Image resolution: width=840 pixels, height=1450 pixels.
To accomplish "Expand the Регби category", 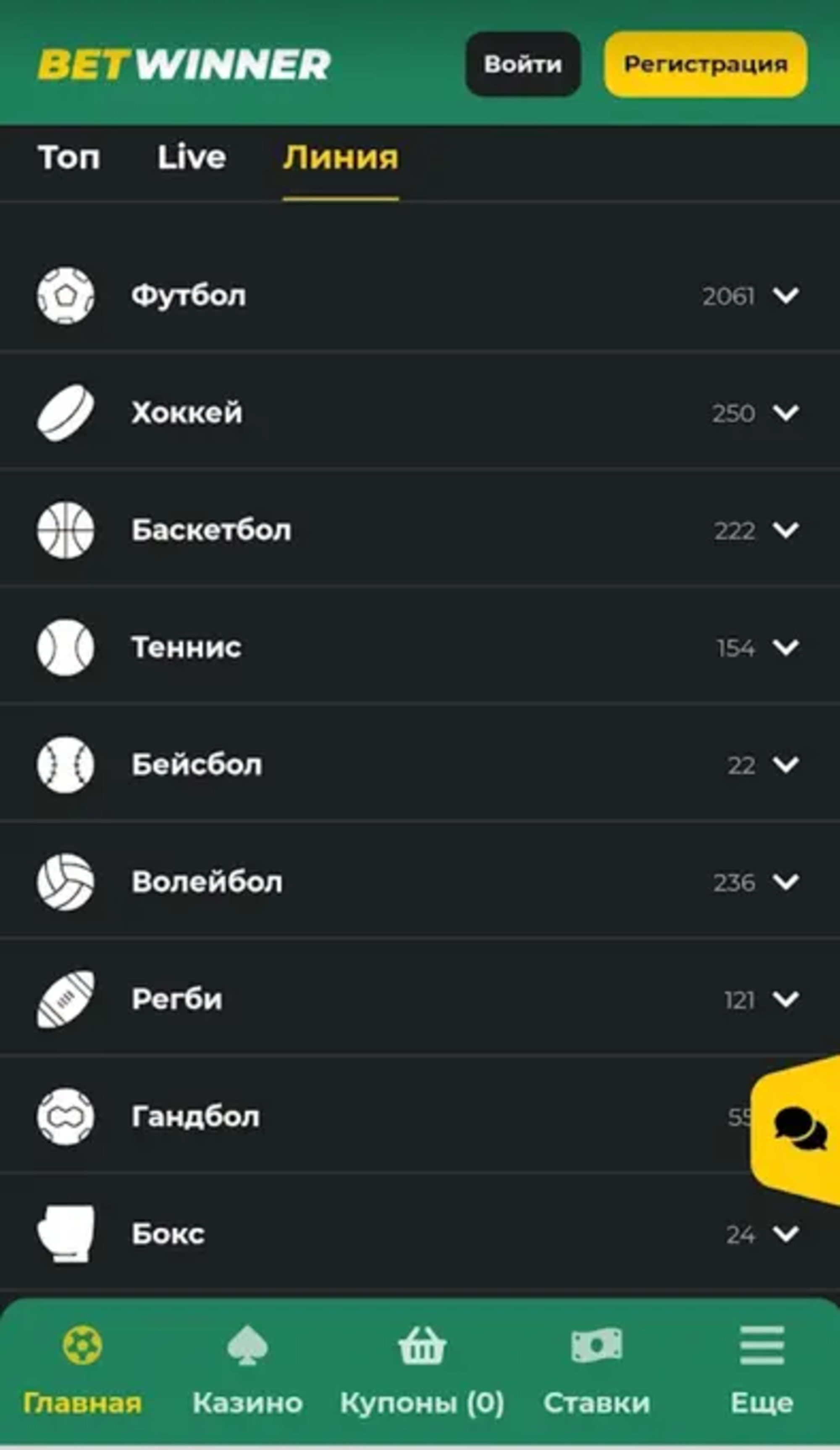I will pyautogui.click(x=420, y=999).
